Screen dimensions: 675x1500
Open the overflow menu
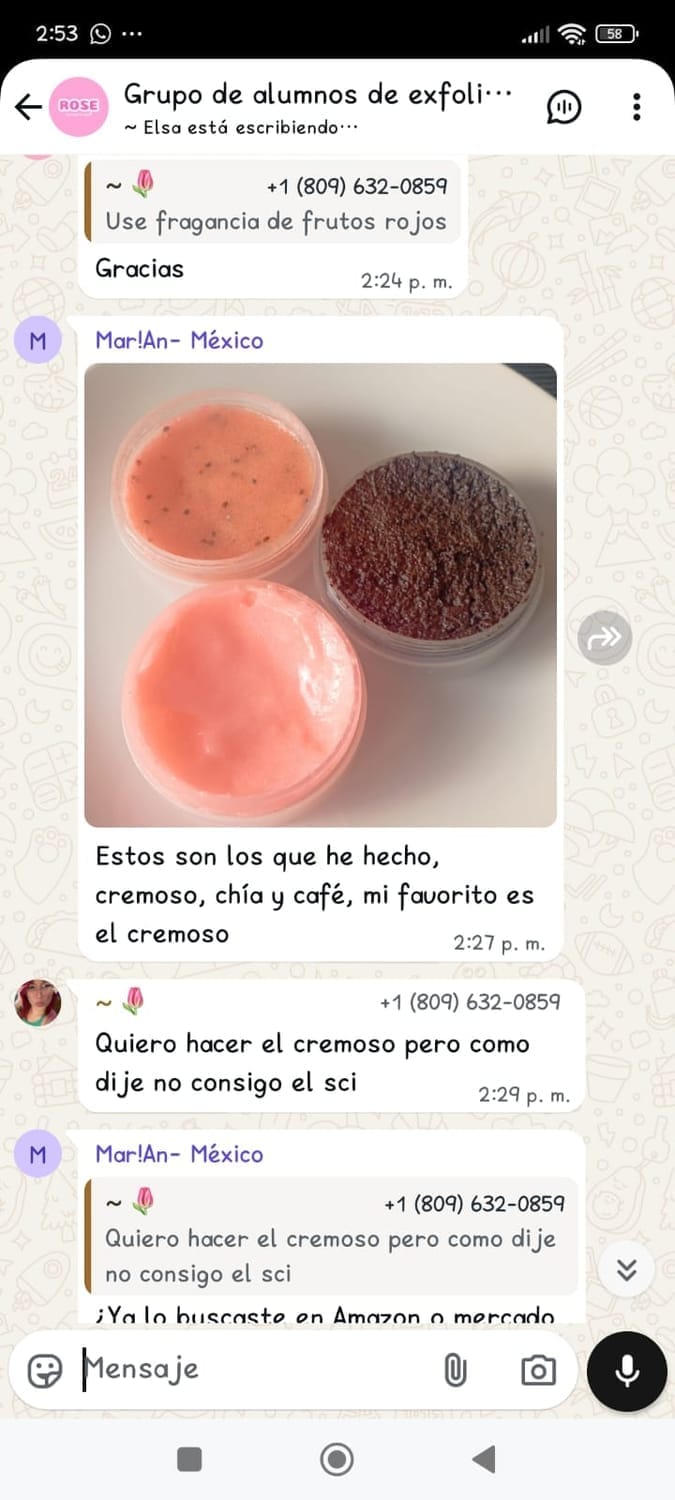click(636, 107)
